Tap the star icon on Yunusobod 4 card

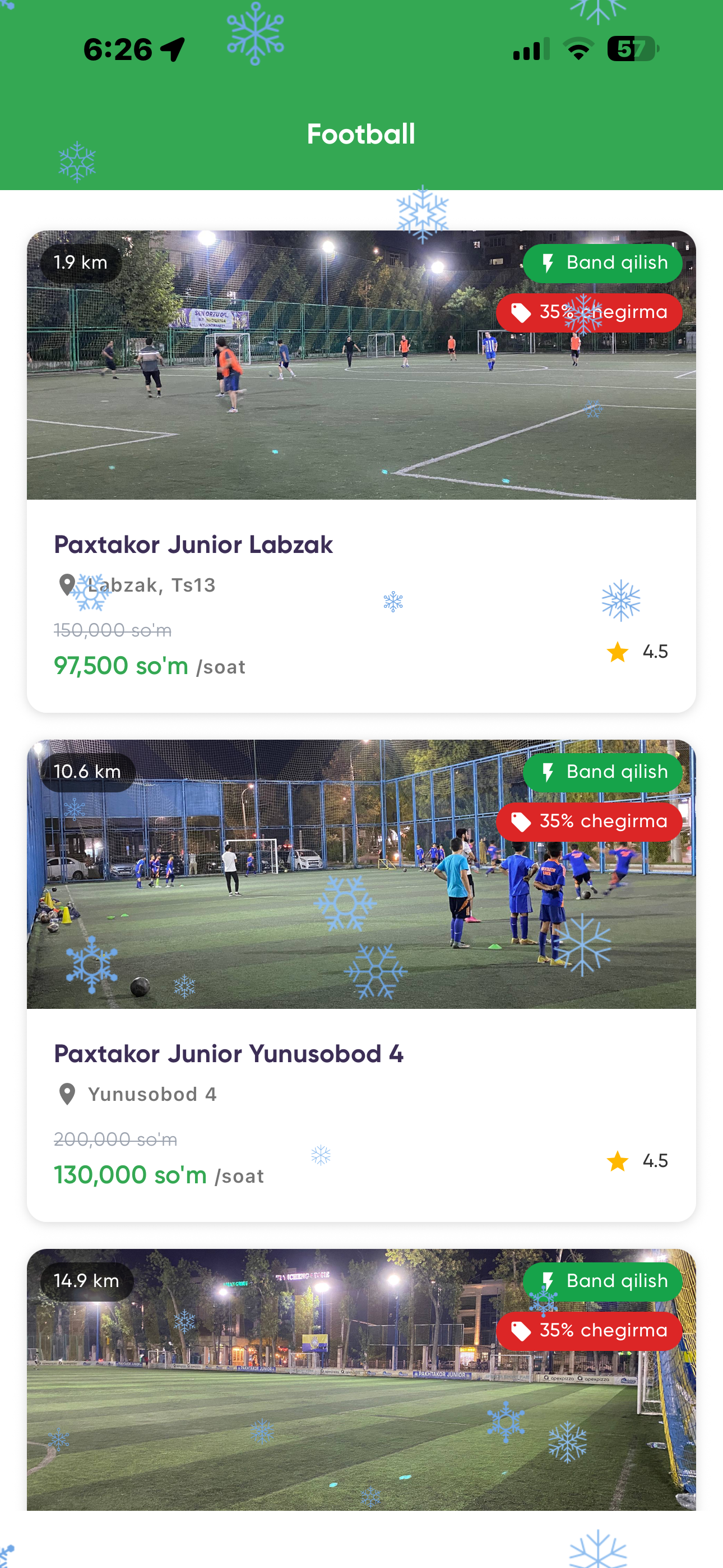click(619, 1161)
